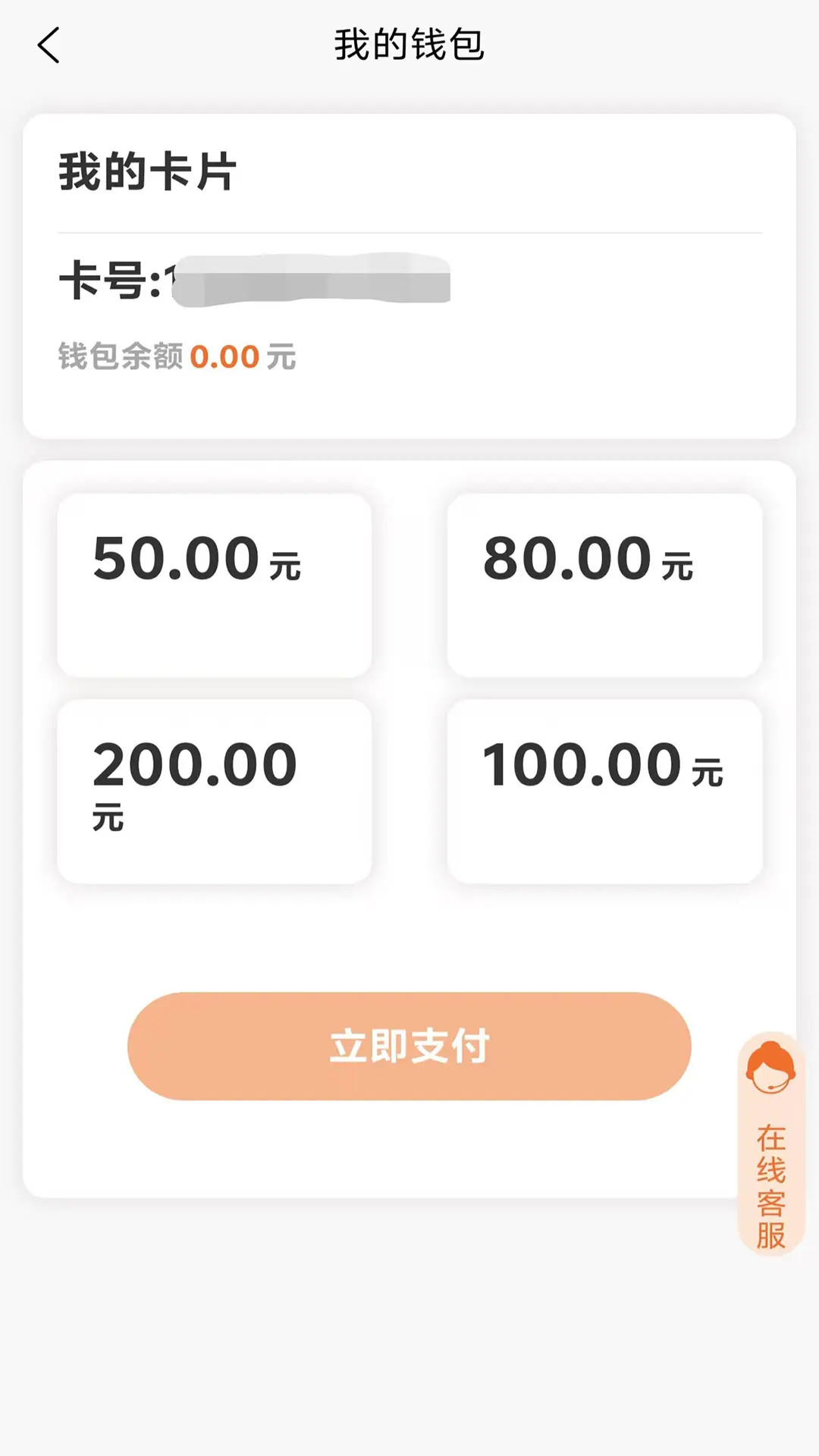Image resolution: width=819 pixels, height=1456 pixels.
Task: Choose the 80.00 元 amount option
Action: click(607, 584)
